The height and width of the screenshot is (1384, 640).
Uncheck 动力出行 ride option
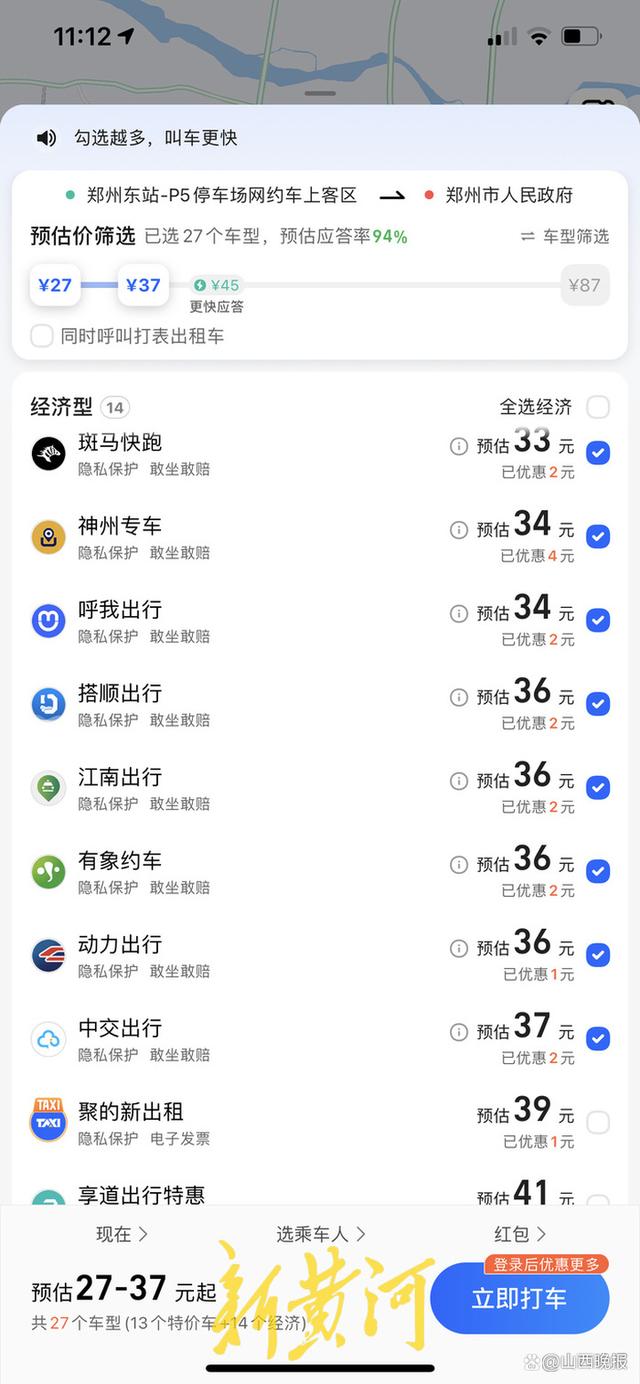[x=598, y=955]
